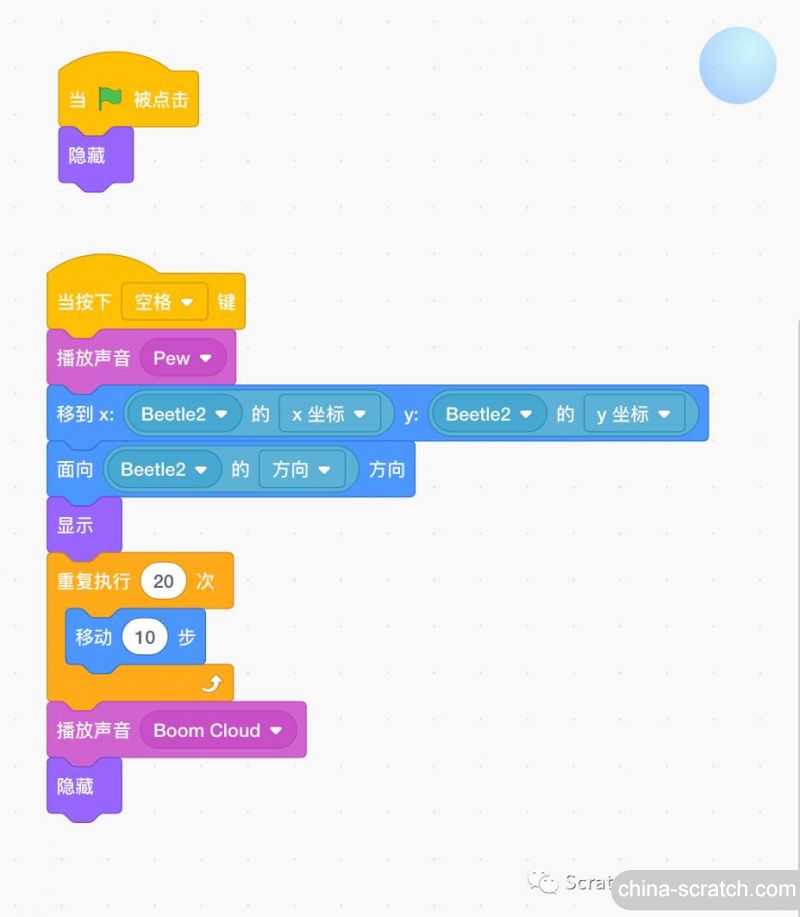Open the Pew sound dropdown
The height and width of the screenshot is (917, 800).
[x=183, y=358]
